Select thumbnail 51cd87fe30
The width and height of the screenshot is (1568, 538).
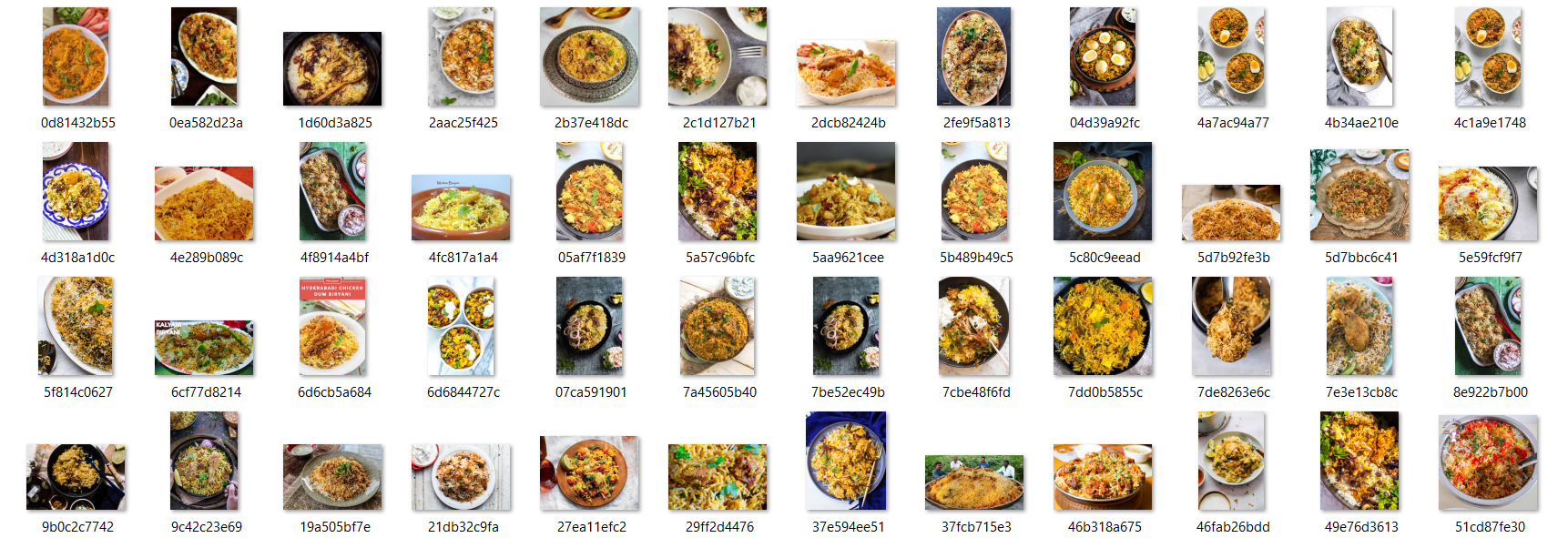1488,463
